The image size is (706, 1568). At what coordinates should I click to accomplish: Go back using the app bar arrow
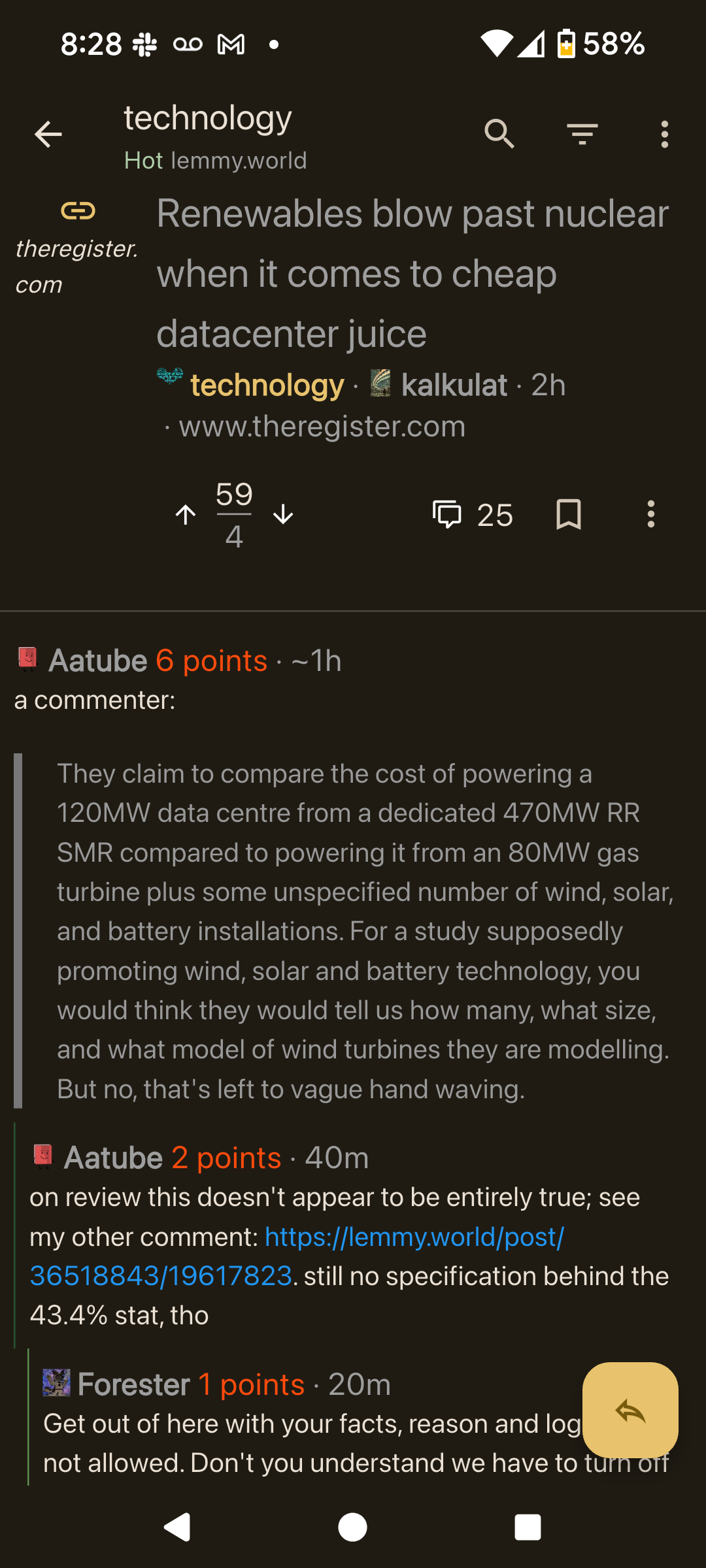pyautogui.click(x=48, y=135)
